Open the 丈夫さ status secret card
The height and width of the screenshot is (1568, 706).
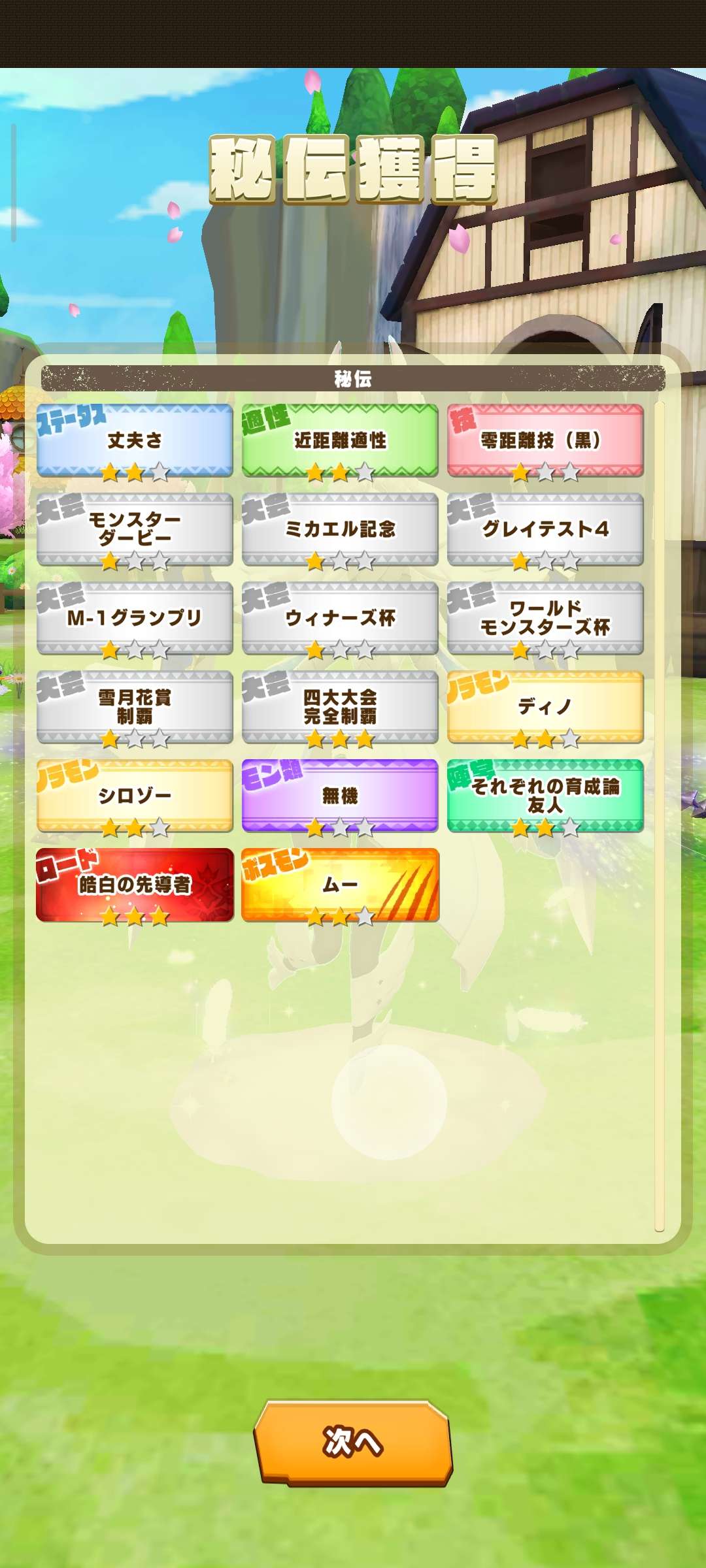(x=135, y=440)
